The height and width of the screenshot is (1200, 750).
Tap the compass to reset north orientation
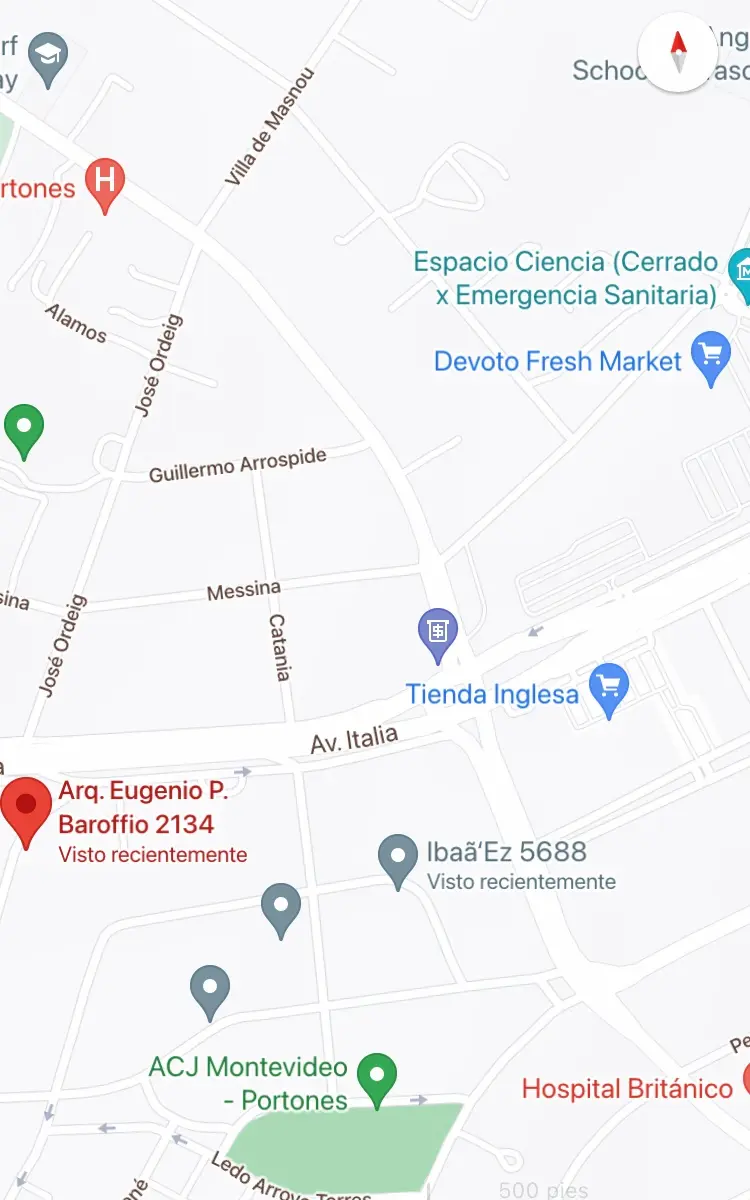[678, 53]
